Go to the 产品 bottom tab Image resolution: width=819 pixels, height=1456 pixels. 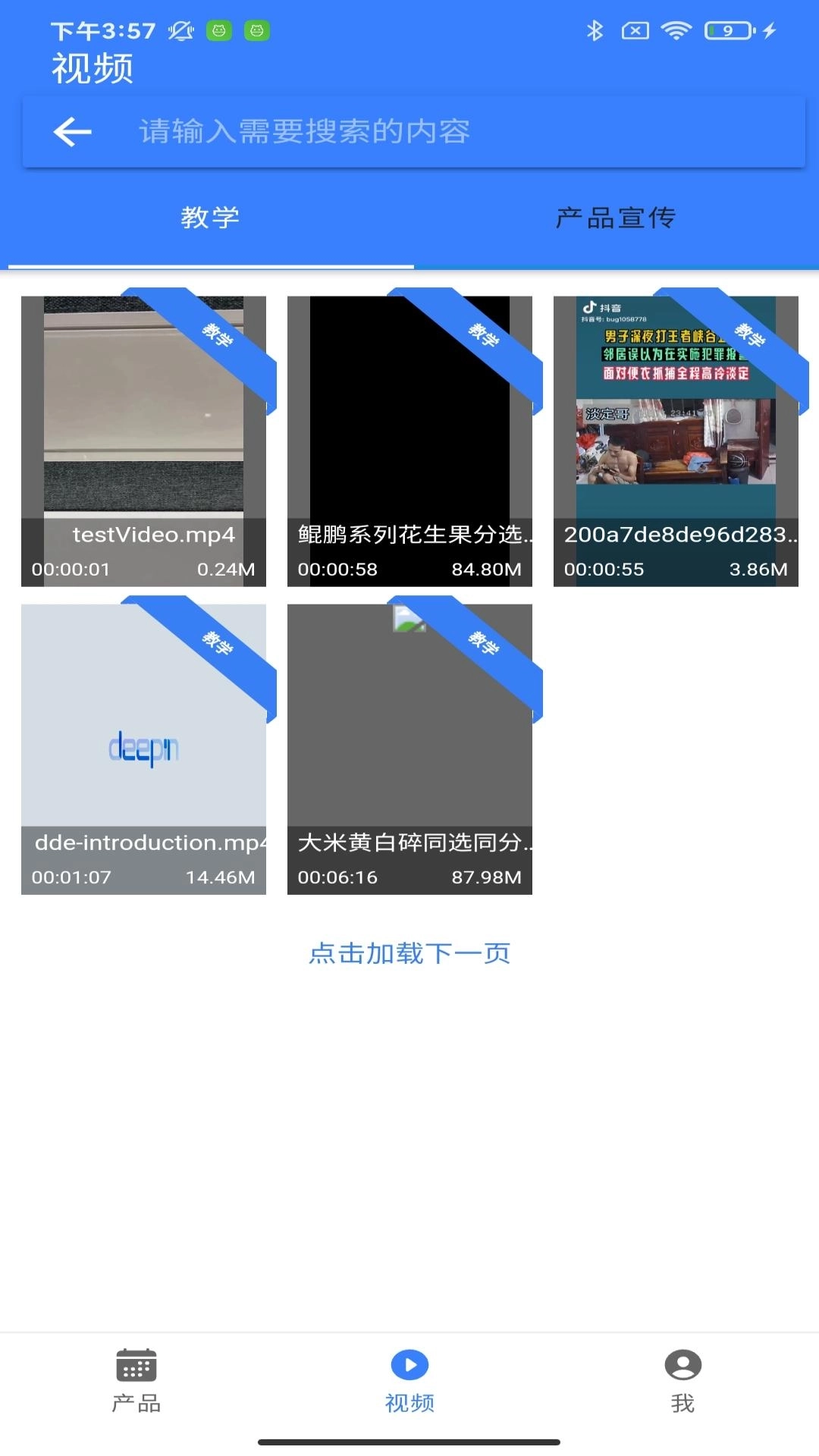pos(136,1381)
